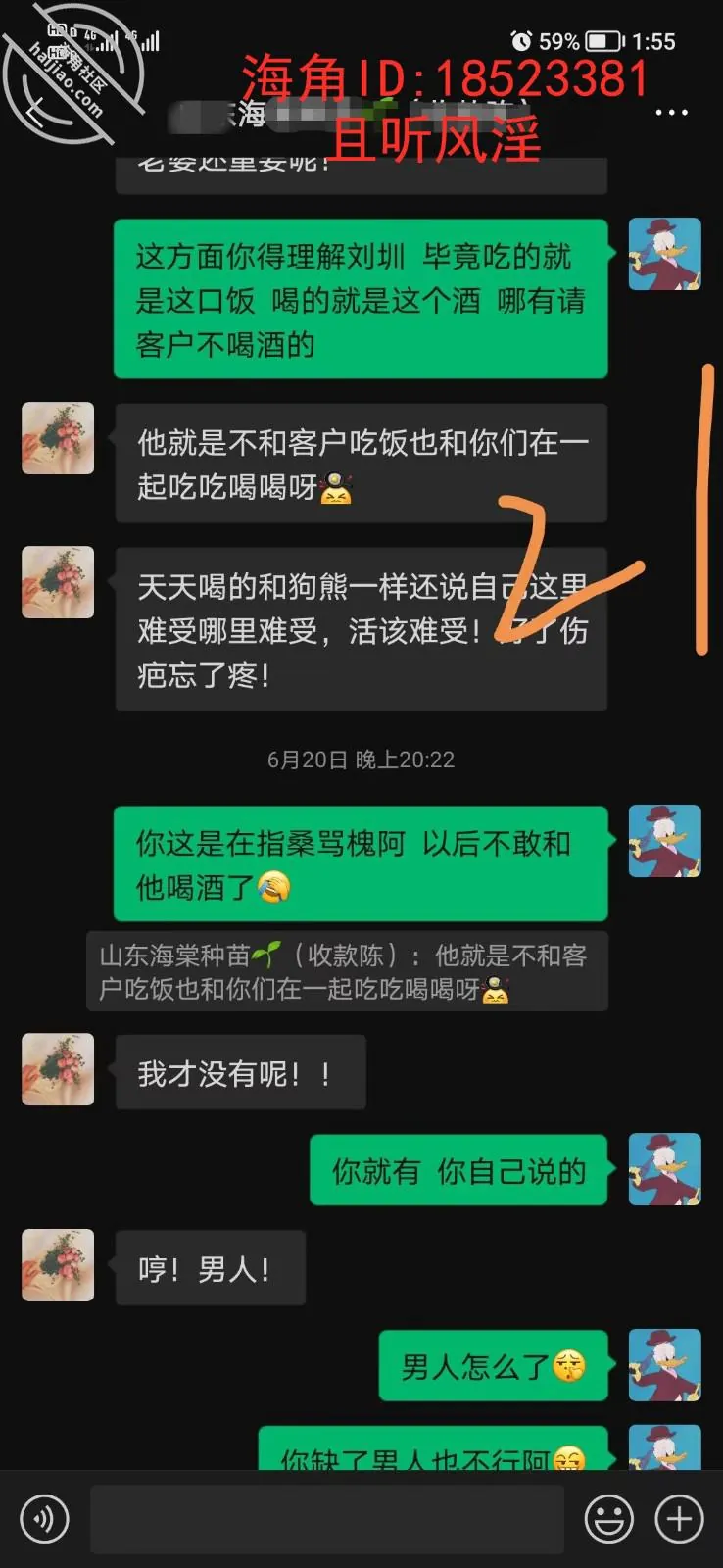Tap the quoted message from 山东海棠种苗
This screenshot has width=723, height=1568.
pos(347,971)
